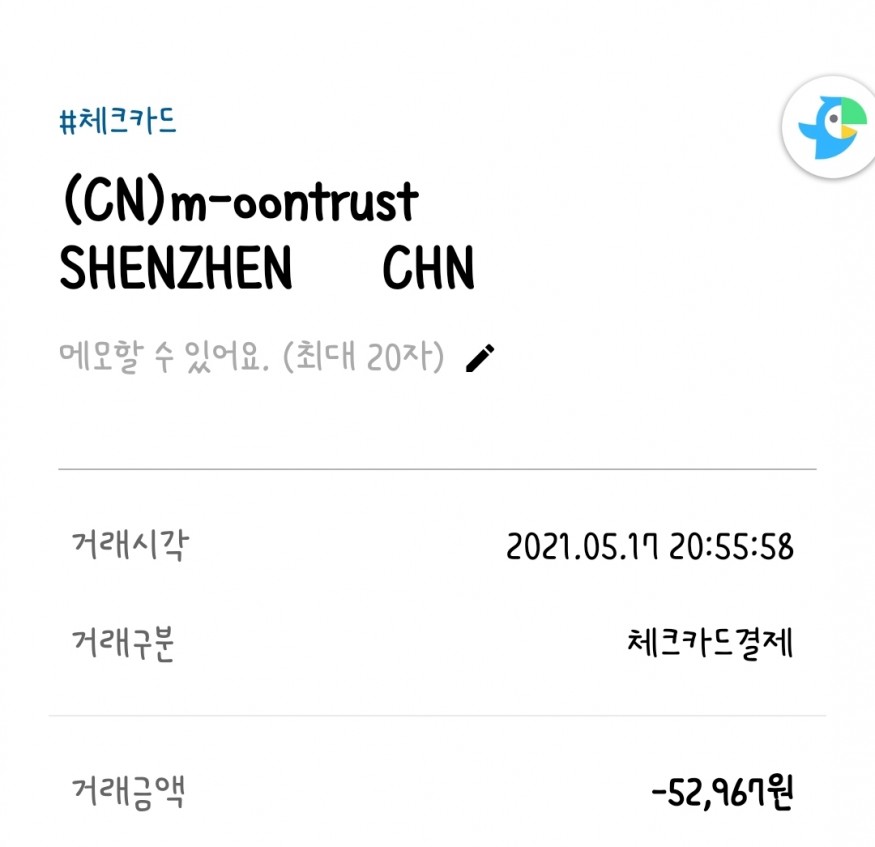Tap the memo field to add a note
The width and height of the screenshot is (875, 847).
coord(251,357)
